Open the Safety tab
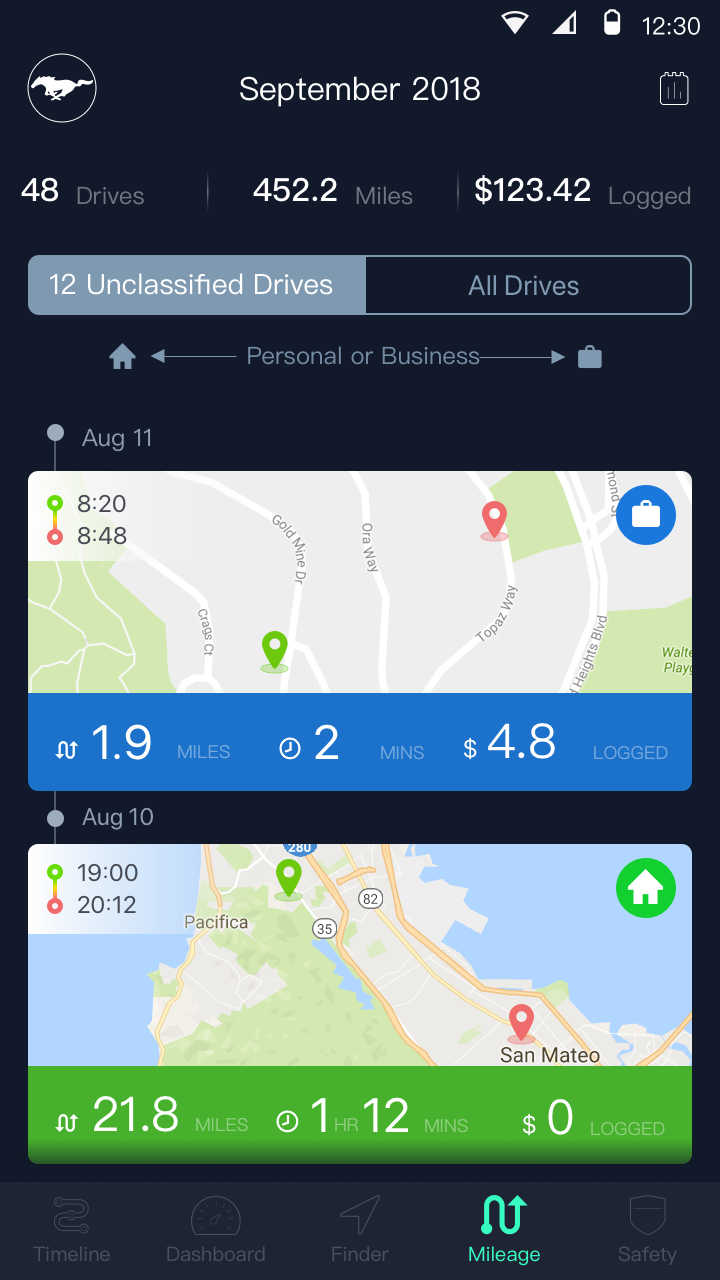The height and width of the screenshot is (1280, 720). [647, 1230]
